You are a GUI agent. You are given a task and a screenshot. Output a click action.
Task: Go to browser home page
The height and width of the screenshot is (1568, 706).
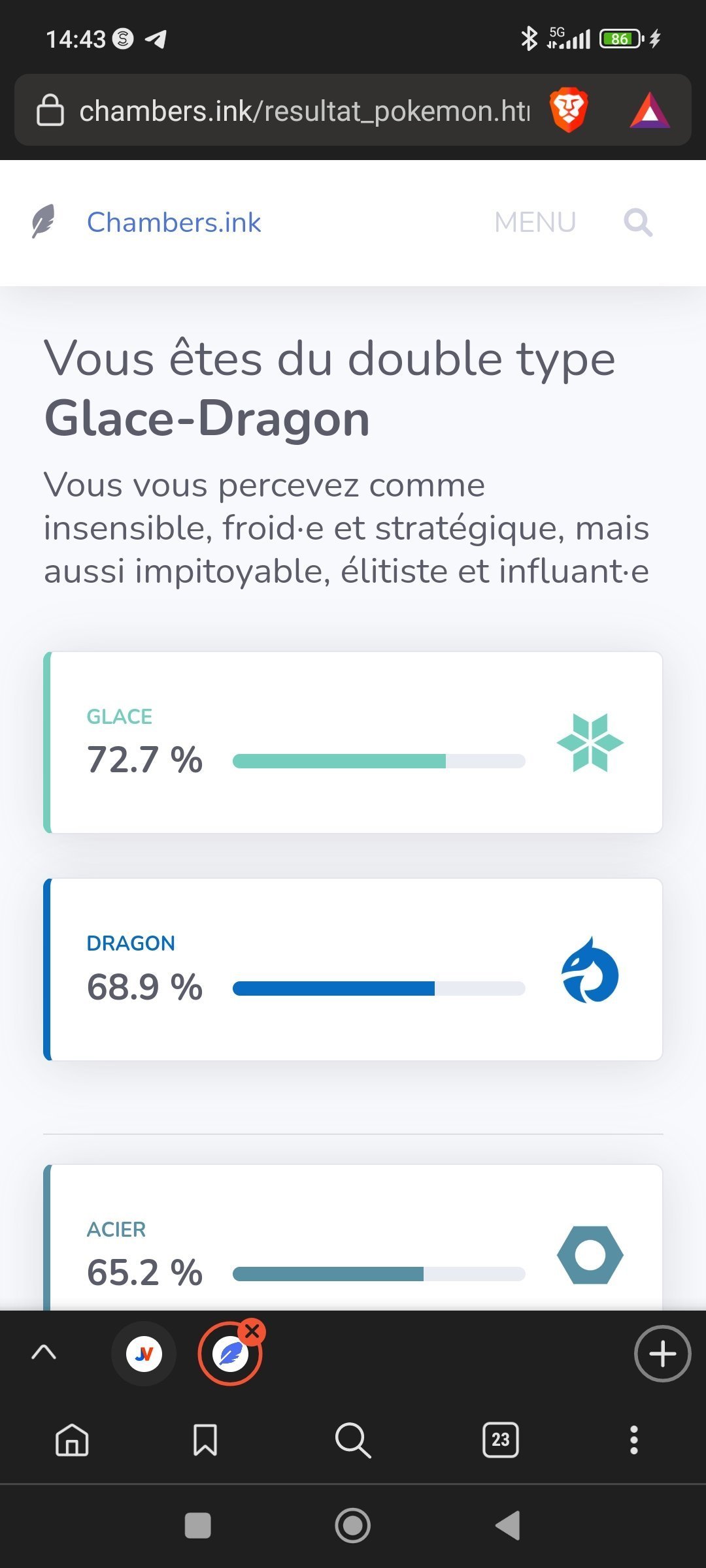tap(72, 1439)
